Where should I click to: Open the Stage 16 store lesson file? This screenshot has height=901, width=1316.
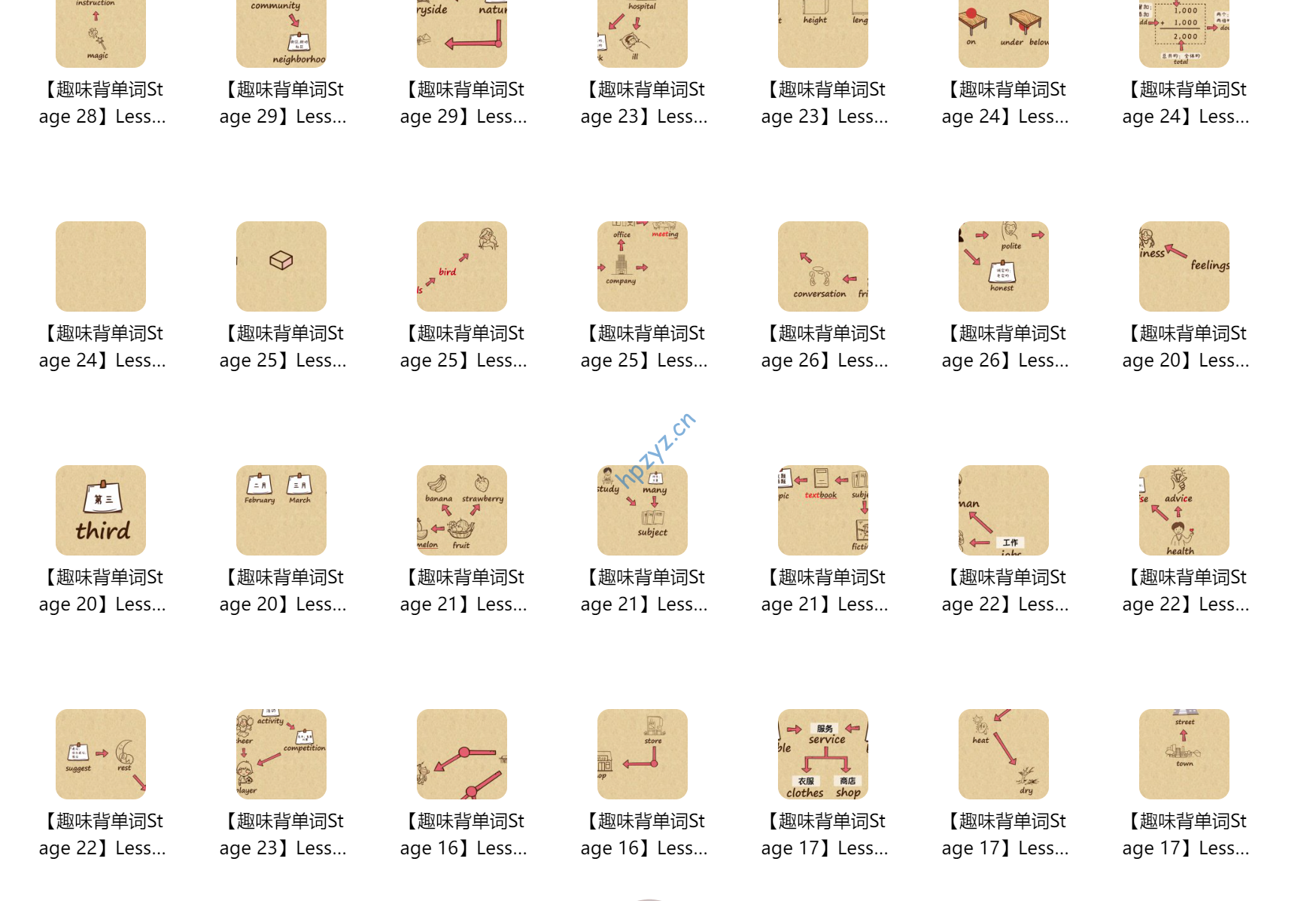coord(643,754)
